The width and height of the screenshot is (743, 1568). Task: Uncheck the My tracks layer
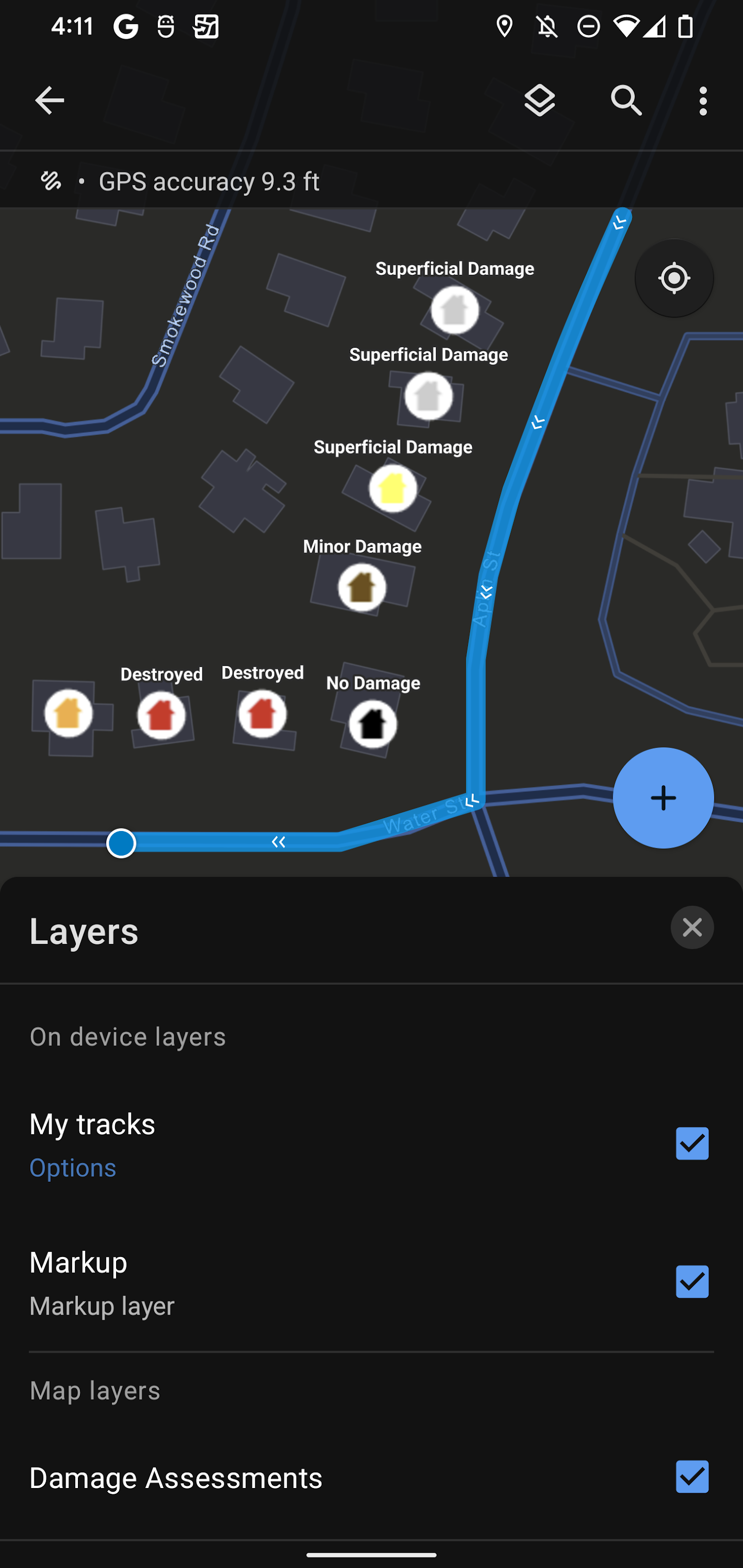(692, 1144)
